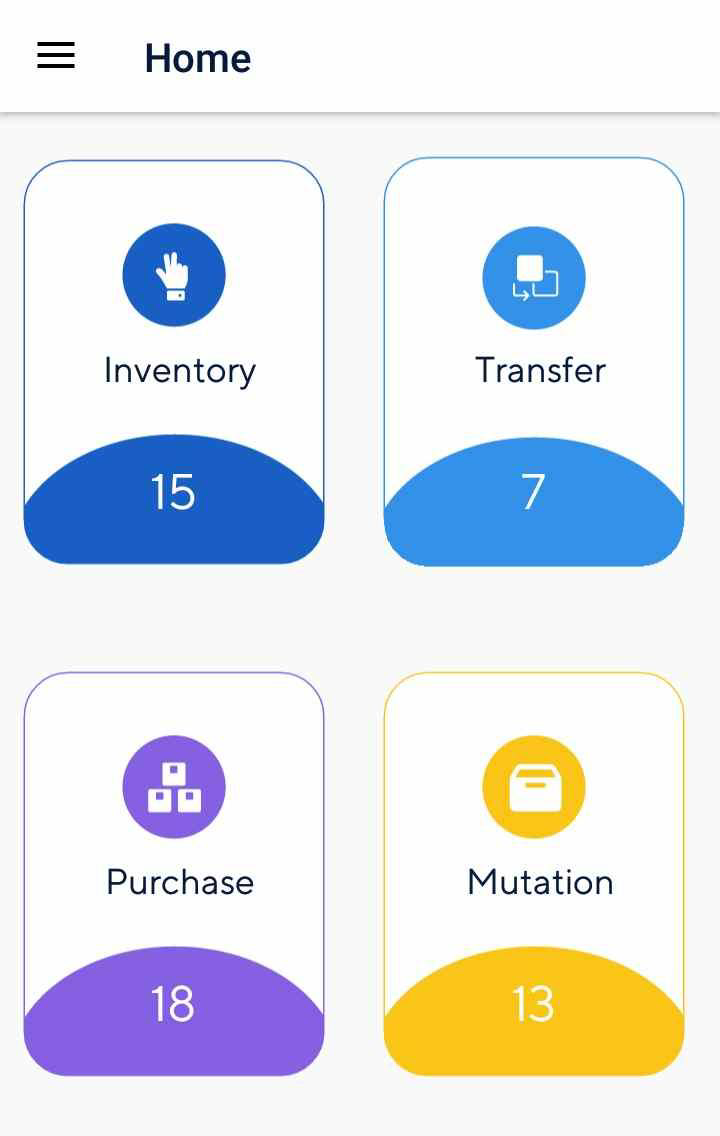Image resolution: width=720 pixels, height=1136 pixels.
Task: Select the Purchase card
Action: pyautogui.click(x=174, y=874)
